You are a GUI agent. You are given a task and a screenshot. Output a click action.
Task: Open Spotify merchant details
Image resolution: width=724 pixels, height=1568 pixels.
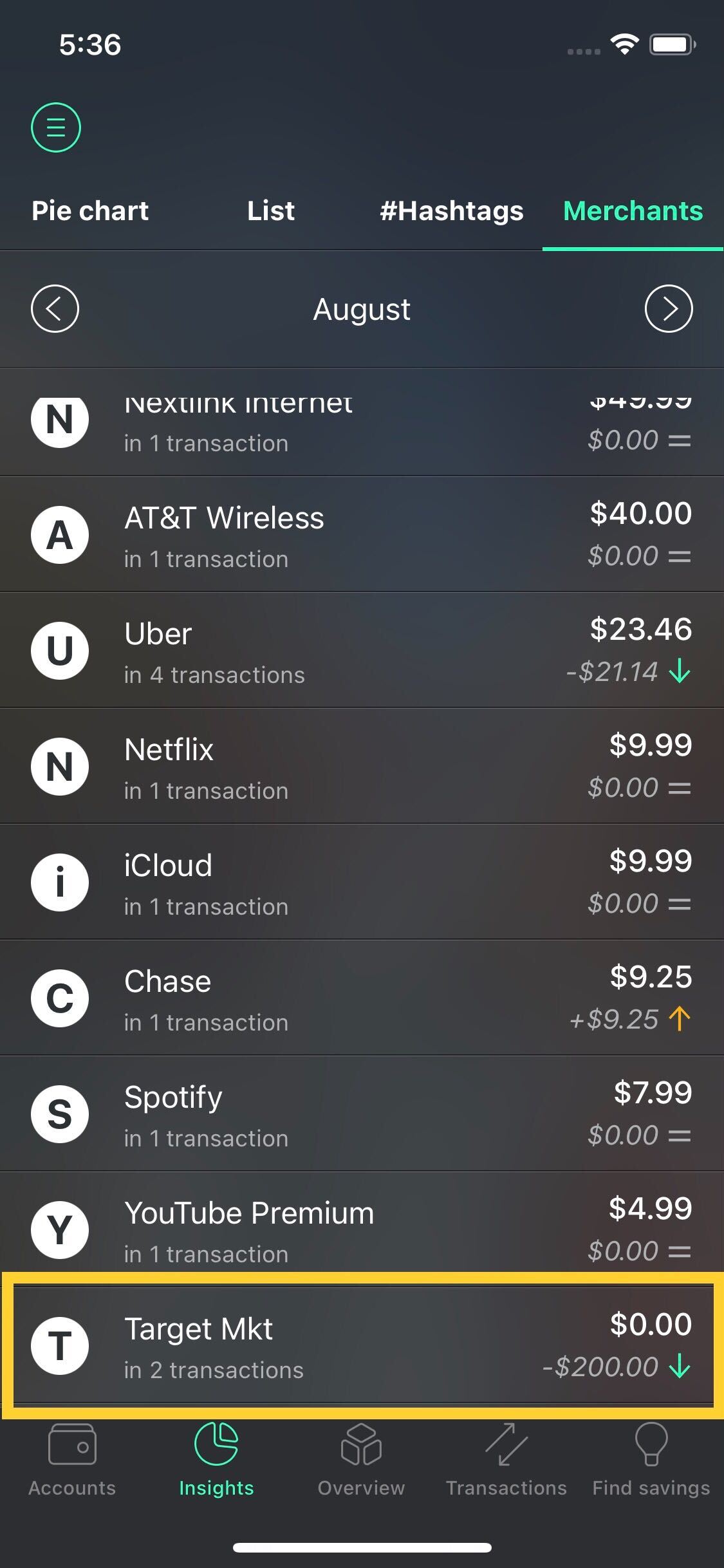362,1114
